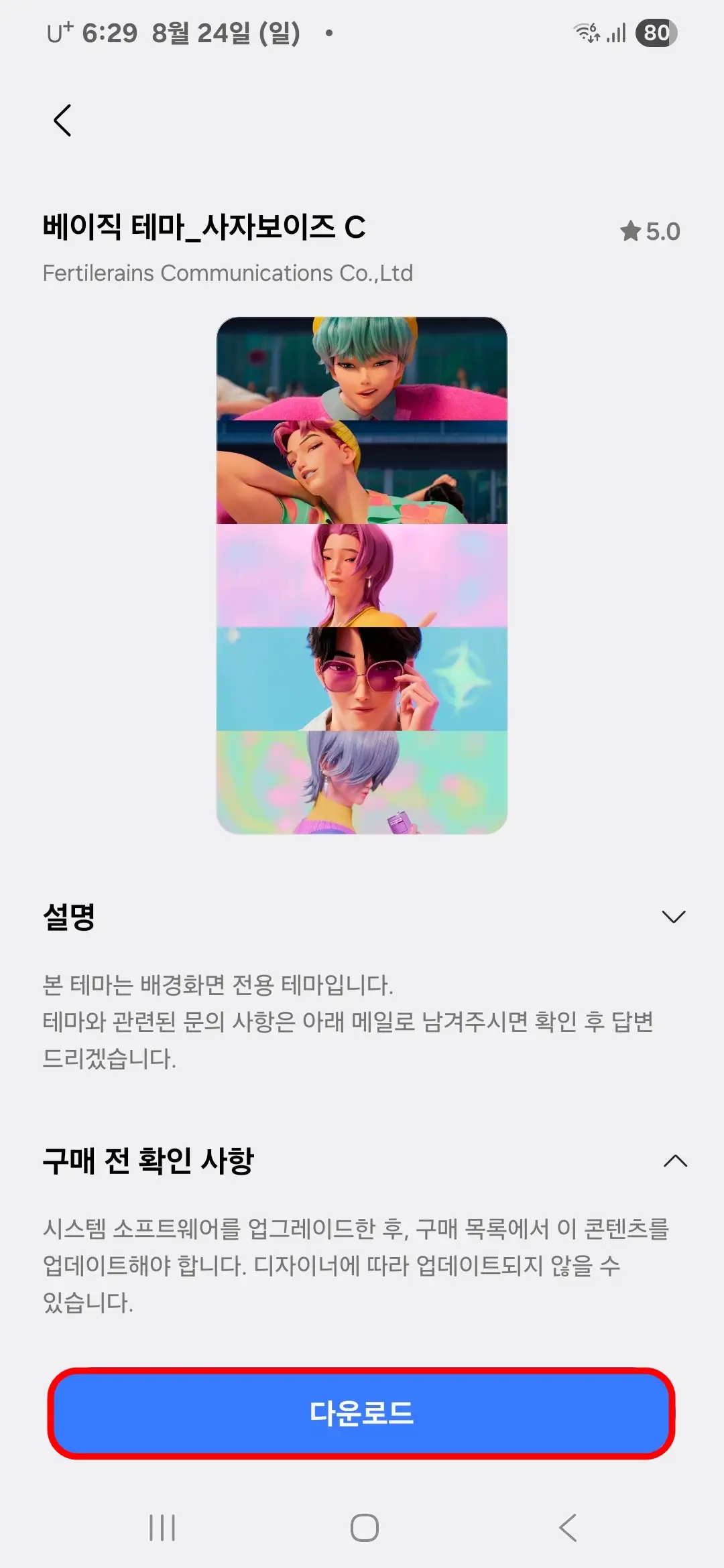Image resolution: width=724 pixels, height=1568 pixels.
Task: Tap the theme title 베이직 테마_사자보이즈 C
Action: [202, 229]
